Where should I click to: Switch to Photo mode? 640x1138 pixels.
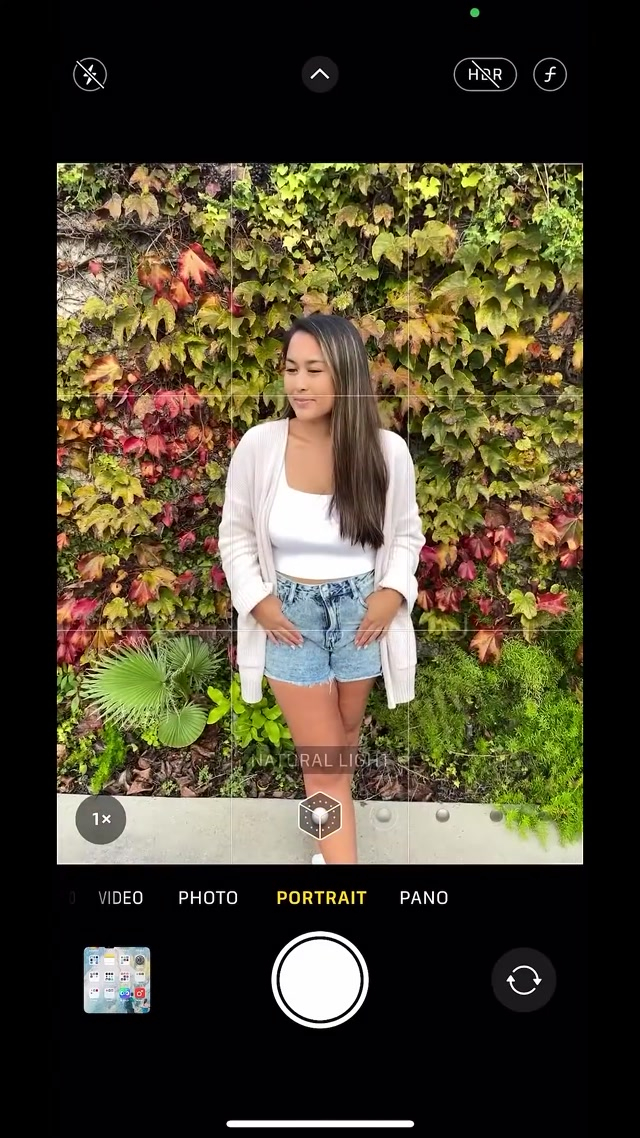(x=208, y=897)
